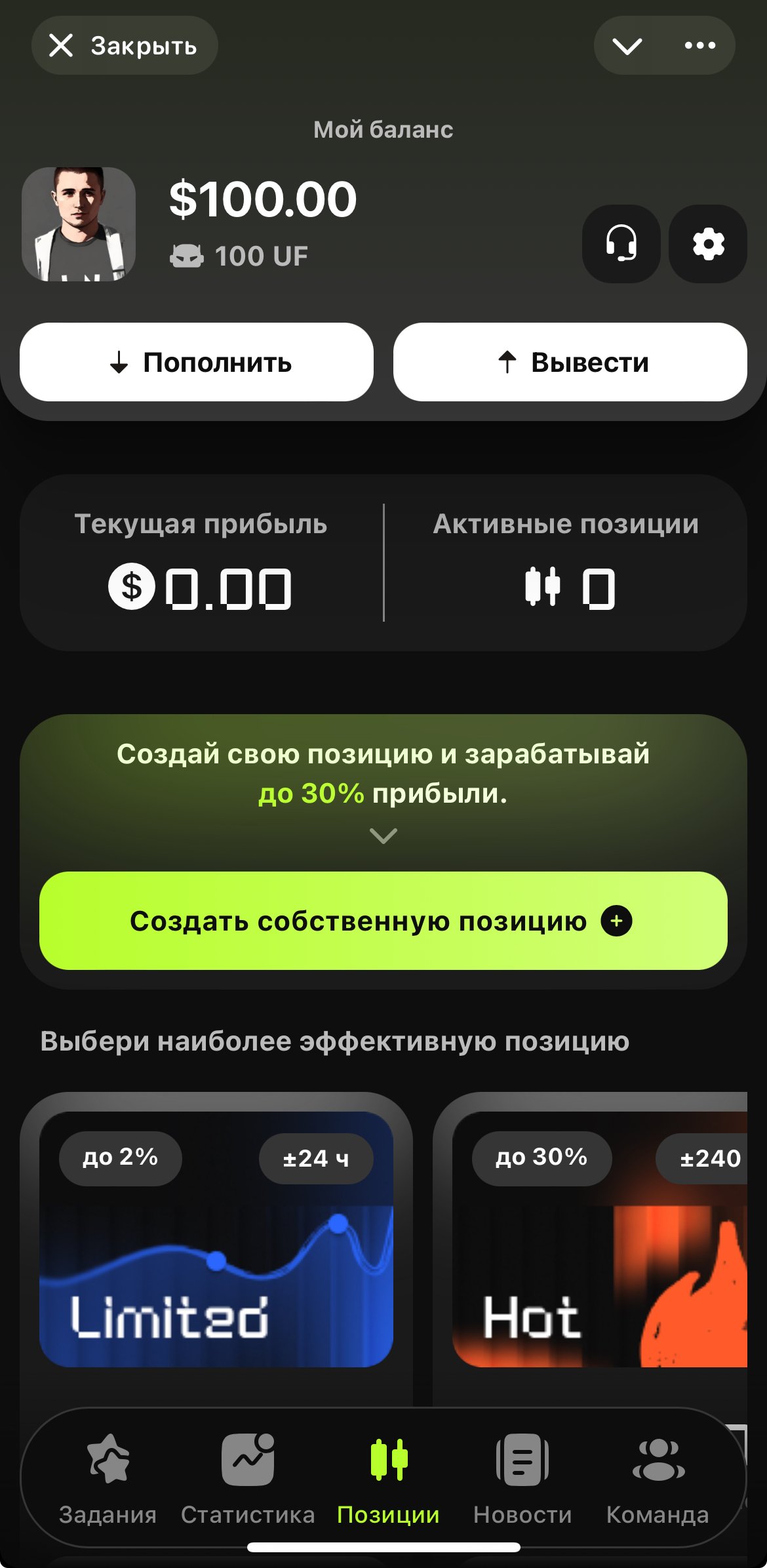Open settings via the gear icon
This screenshot has width=767, height=1568.
click(x=708, y=244)
